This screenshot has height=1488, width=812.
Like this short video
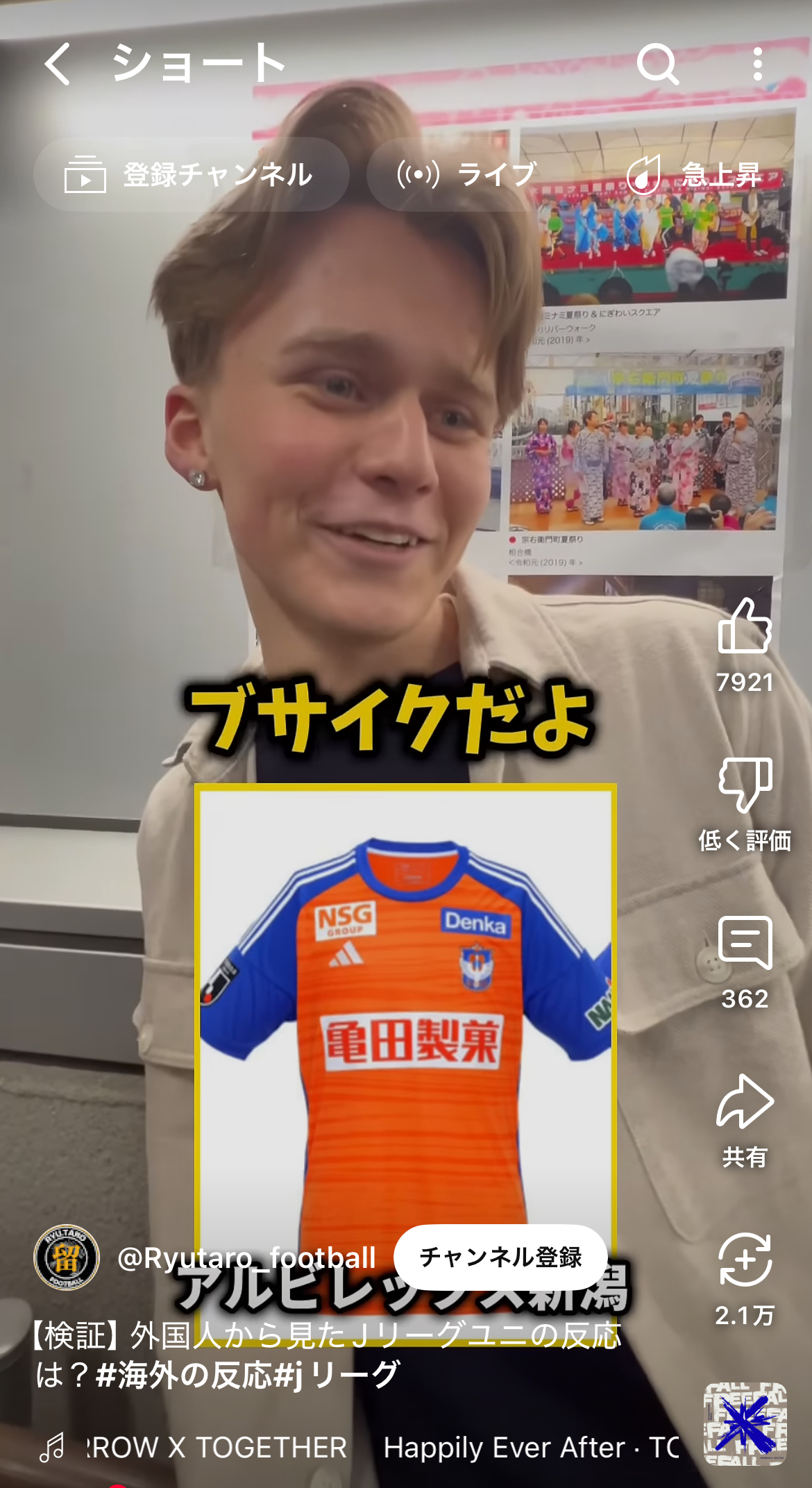click(x=745, y=627)
